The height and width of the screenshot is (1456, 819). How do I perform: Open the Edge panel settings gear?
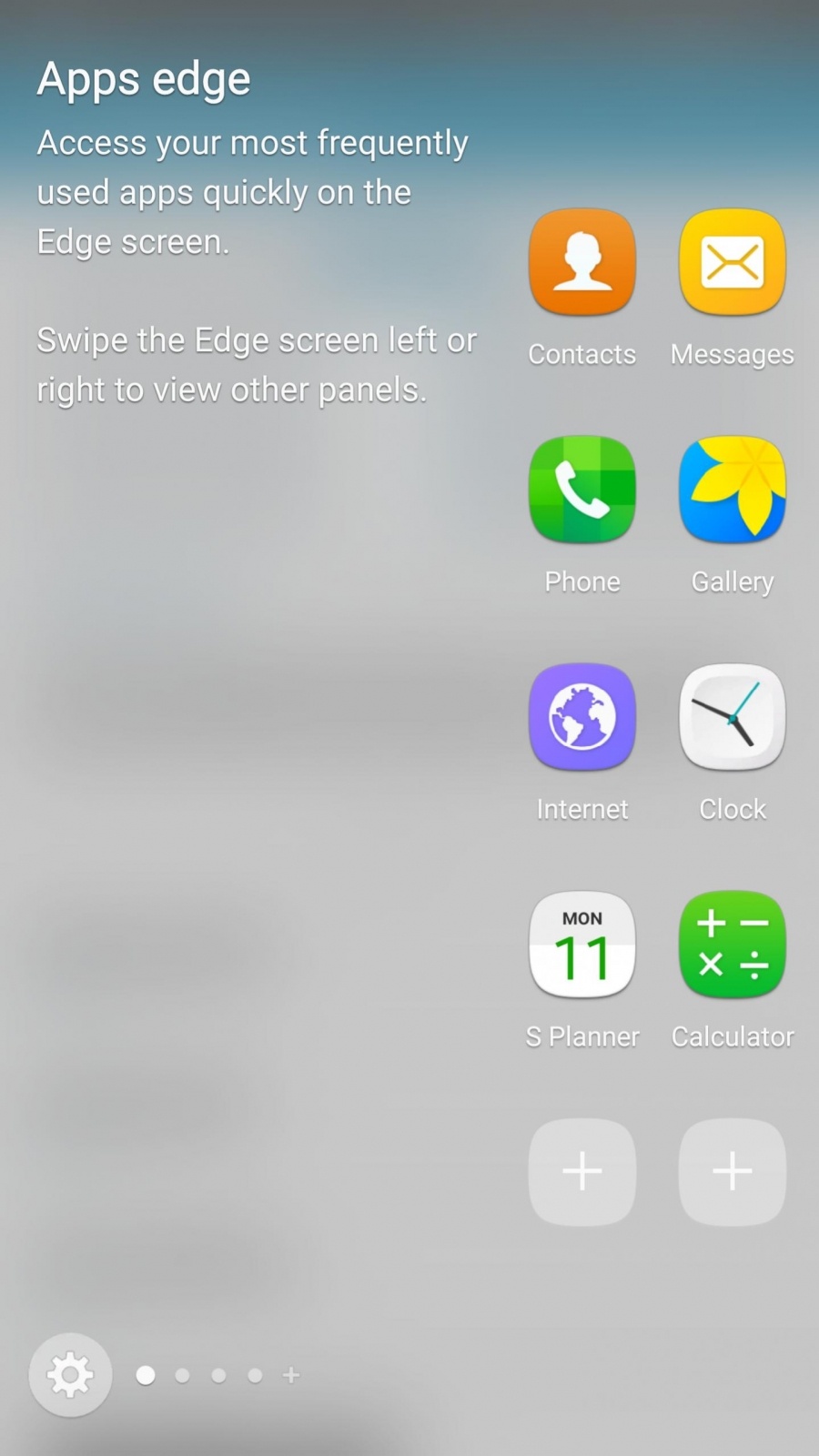click(x=70, y=1374)
